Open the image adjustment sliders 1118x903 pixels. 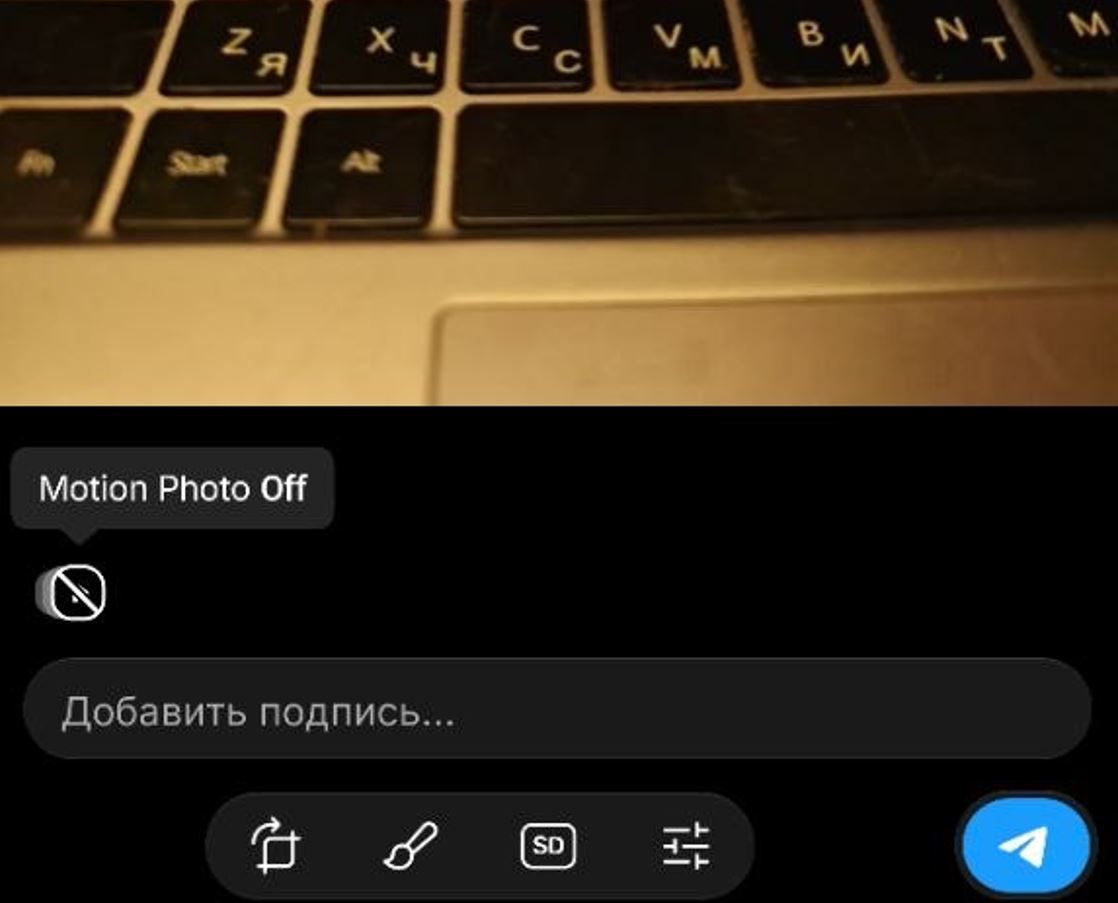(x=686, y=847)
